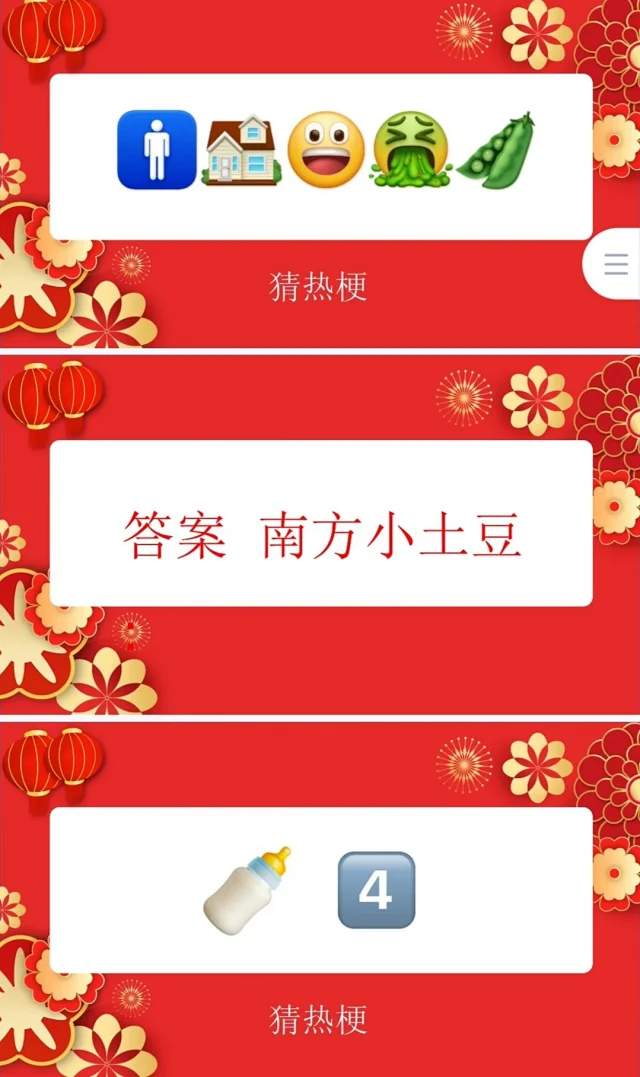Image resolution: width=640 pixels, height=1077 pixels.
Task: Open the floating side menu button
Action: pyautogui.click(x=615, y=264)
